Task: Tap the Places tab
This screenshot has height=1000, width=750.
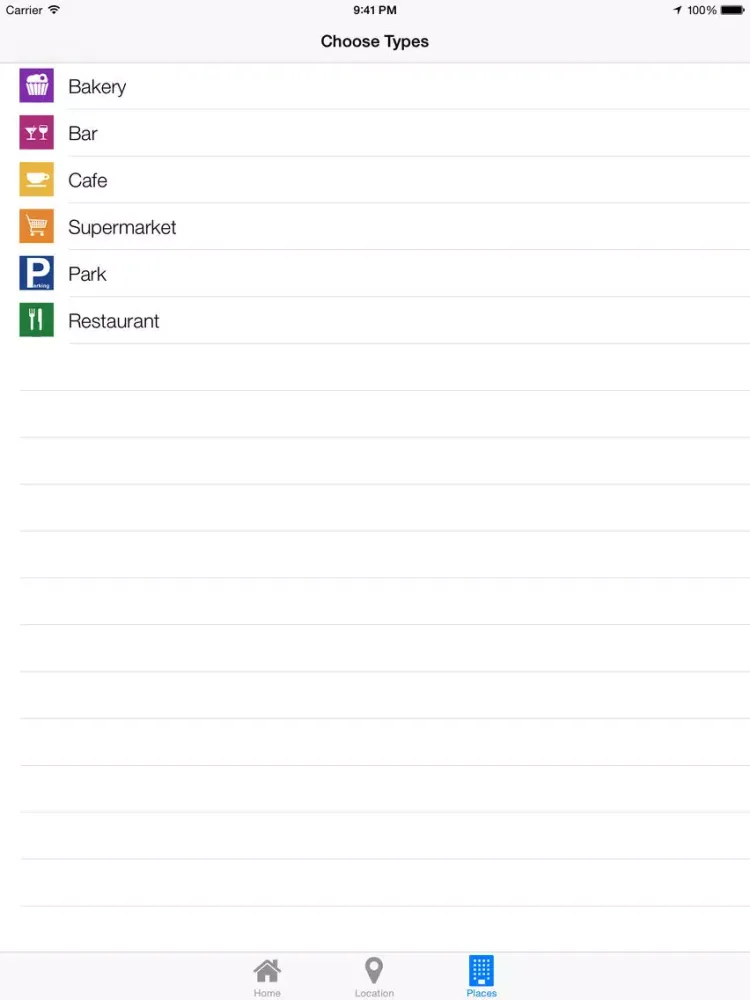Action: [x=481, y=977]
